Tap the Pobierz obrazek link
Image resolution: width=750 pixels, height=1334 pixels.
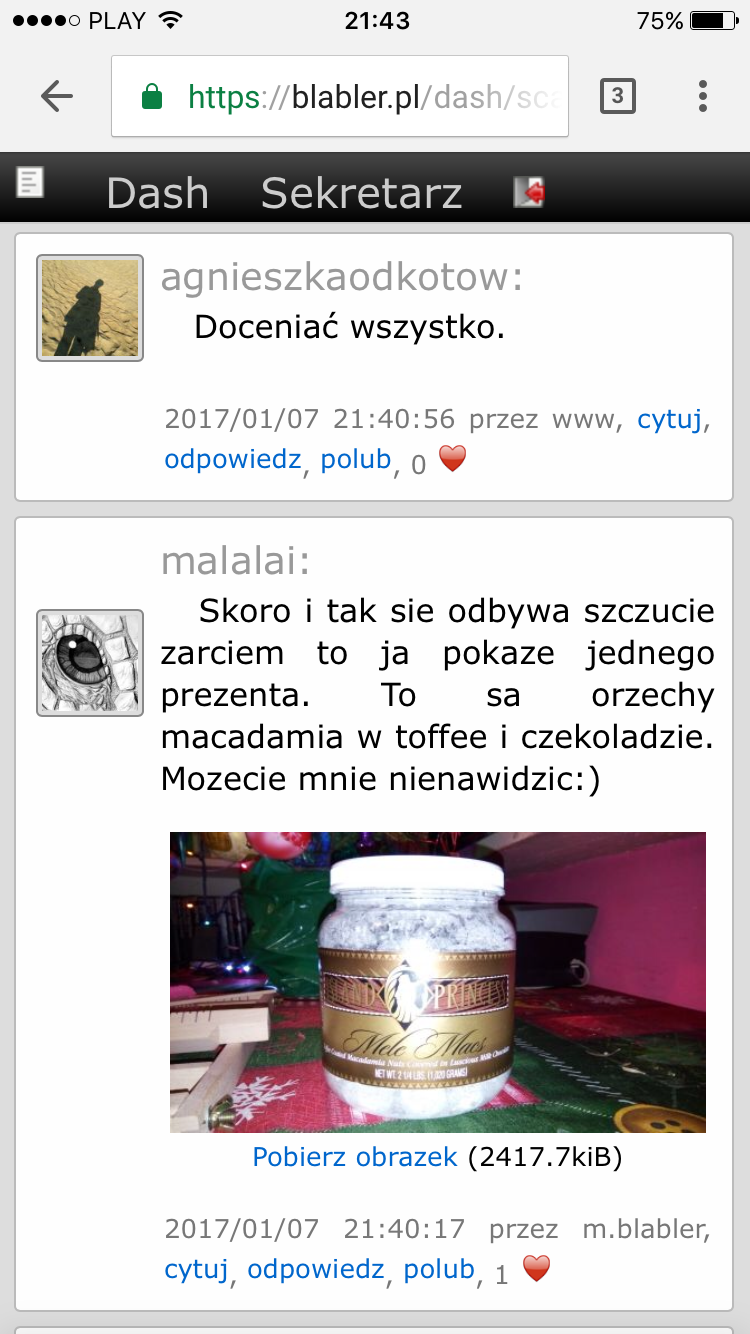click(x=354, y=1157)
